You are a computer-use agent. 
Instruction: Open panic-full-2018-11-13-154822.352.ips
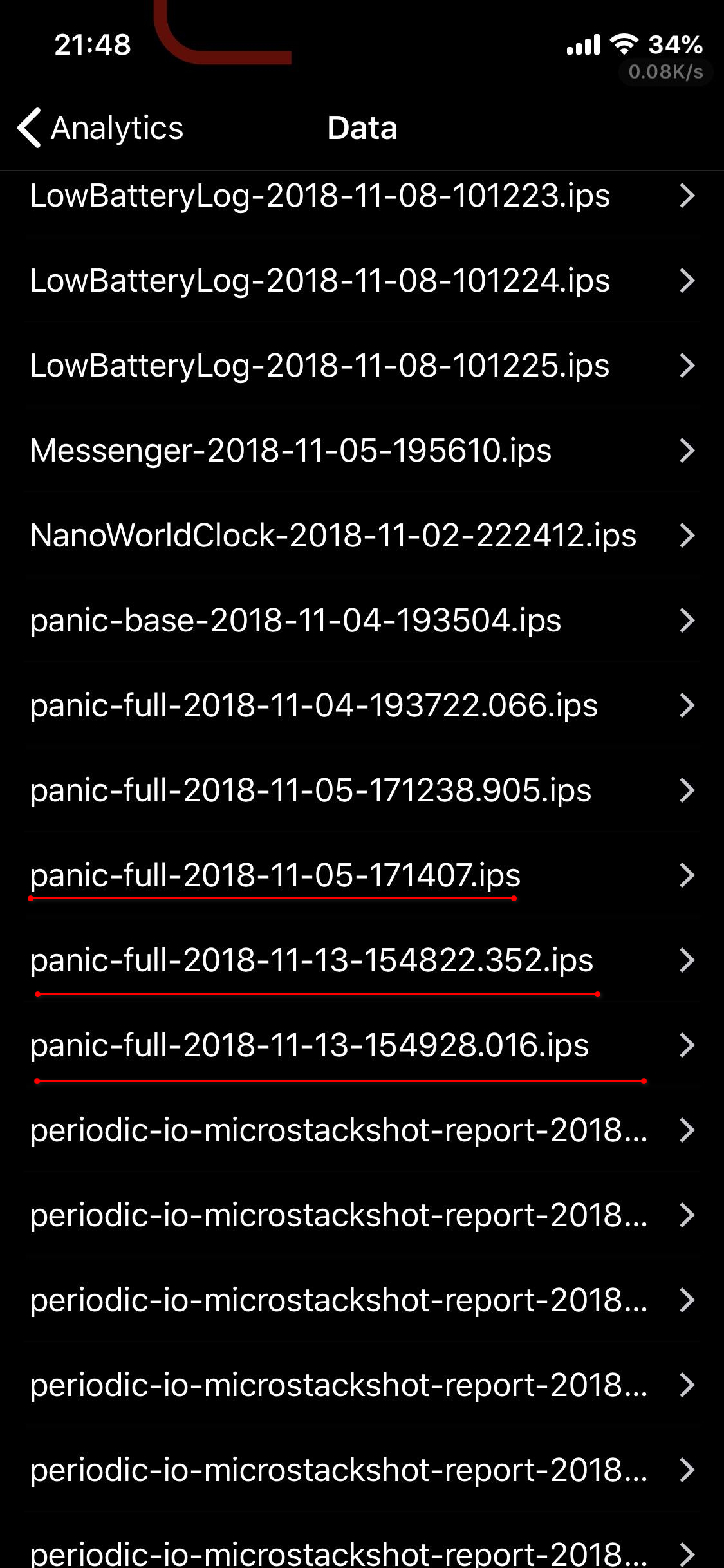pyautogui.click(x=311, y=960)
